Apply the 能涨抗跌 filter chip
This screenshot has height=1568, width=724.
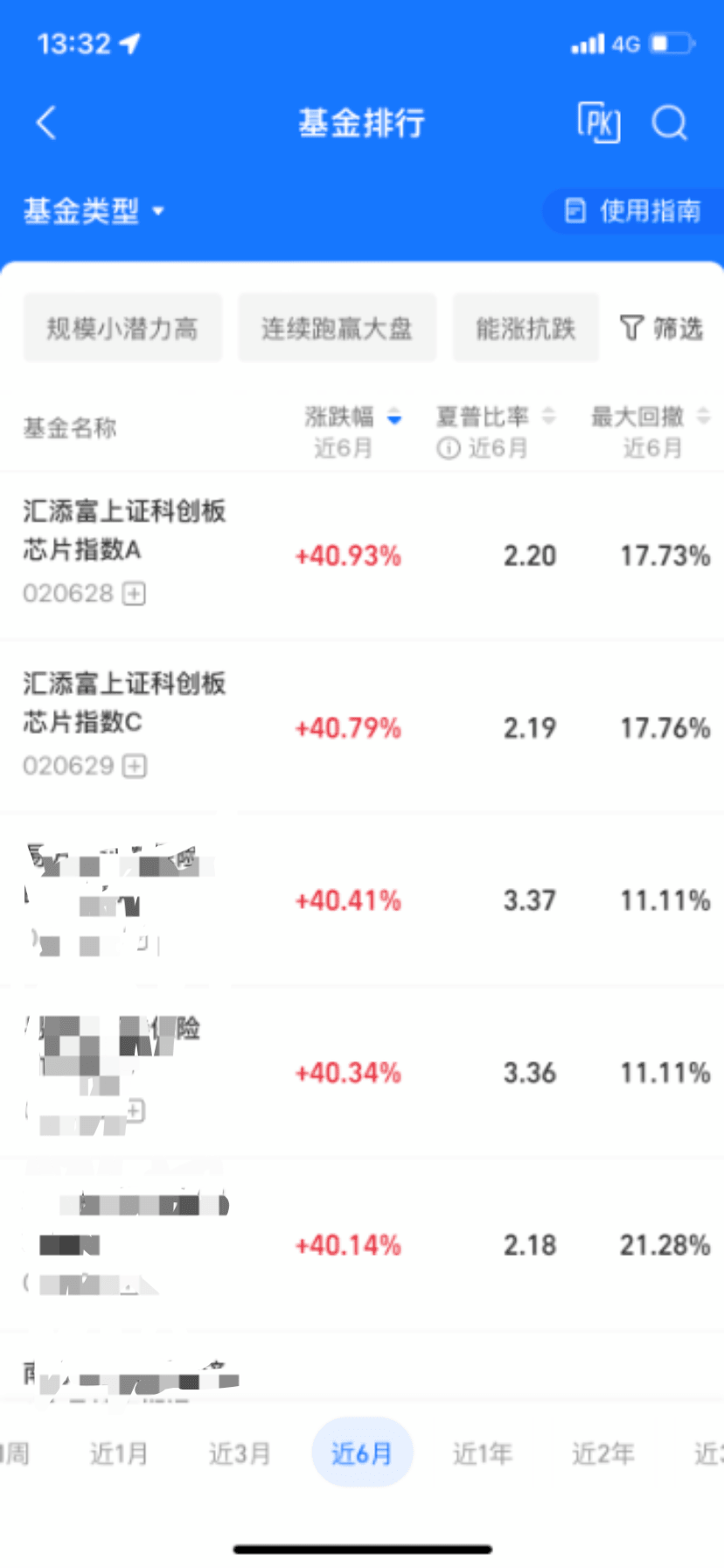pyautogui.click(x=526, y=328)
